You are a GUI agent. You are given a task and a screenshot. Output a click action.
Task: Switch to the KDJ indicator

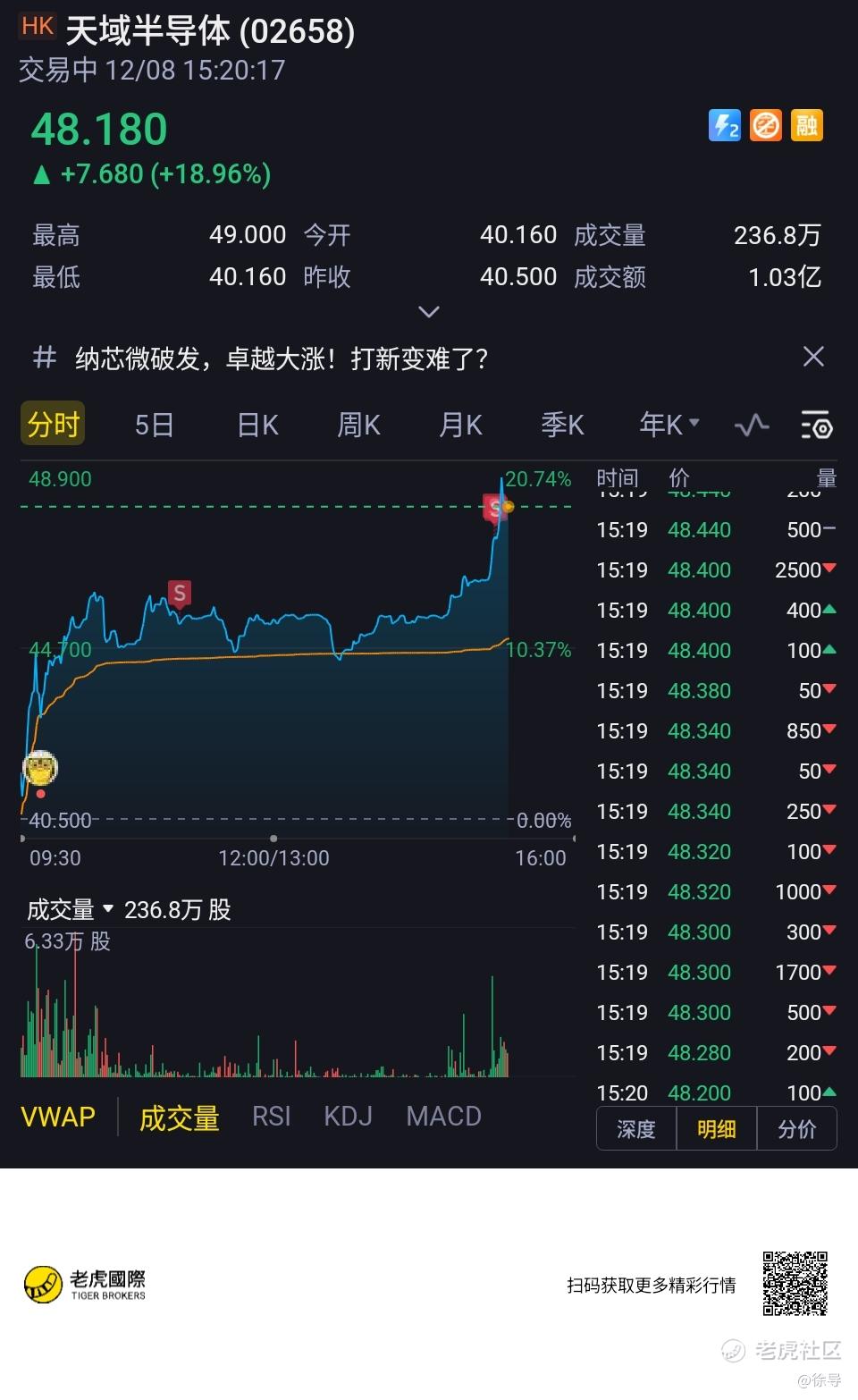[348, 1117]
